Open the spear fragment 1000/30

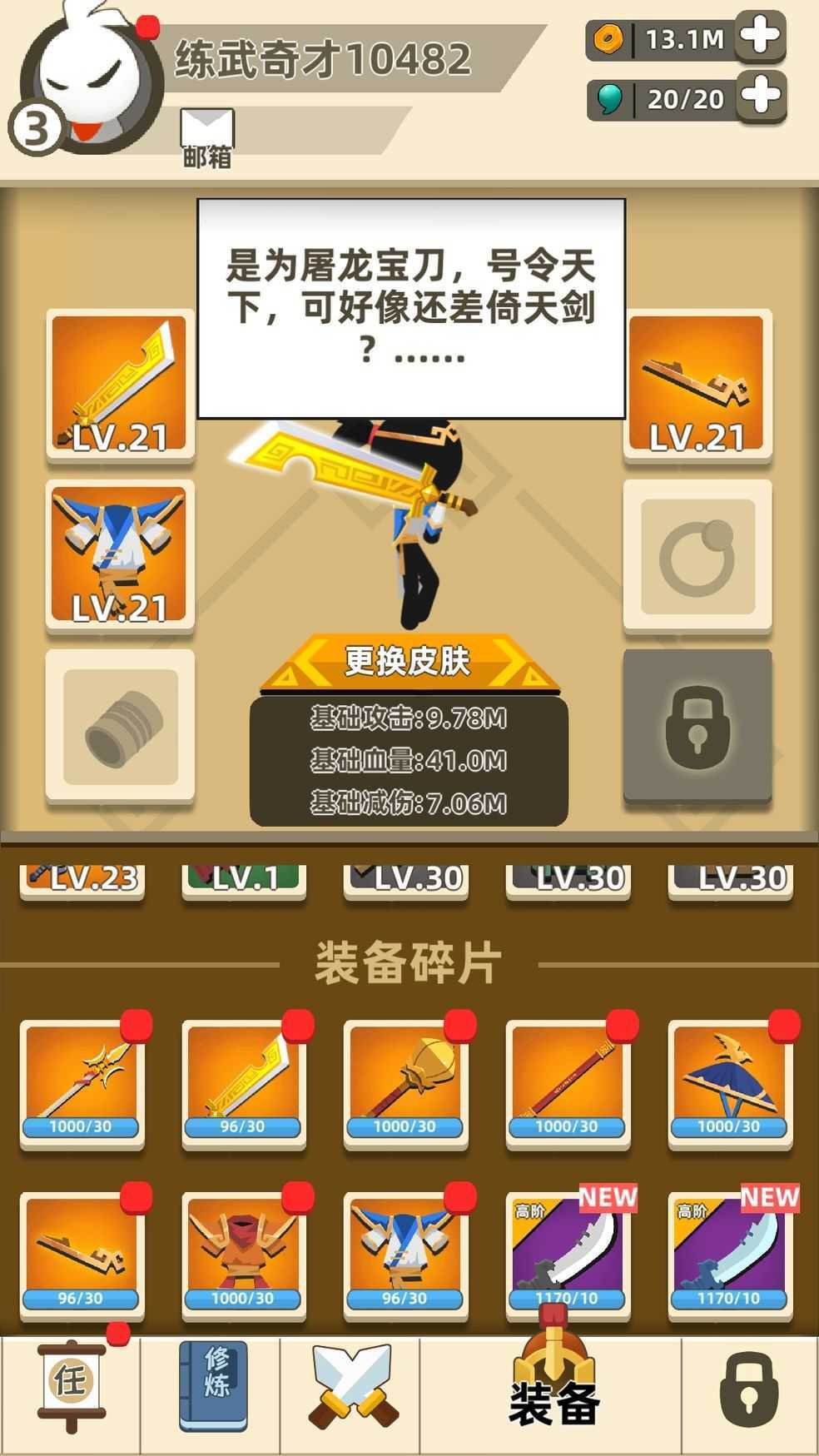(82, 1082)
